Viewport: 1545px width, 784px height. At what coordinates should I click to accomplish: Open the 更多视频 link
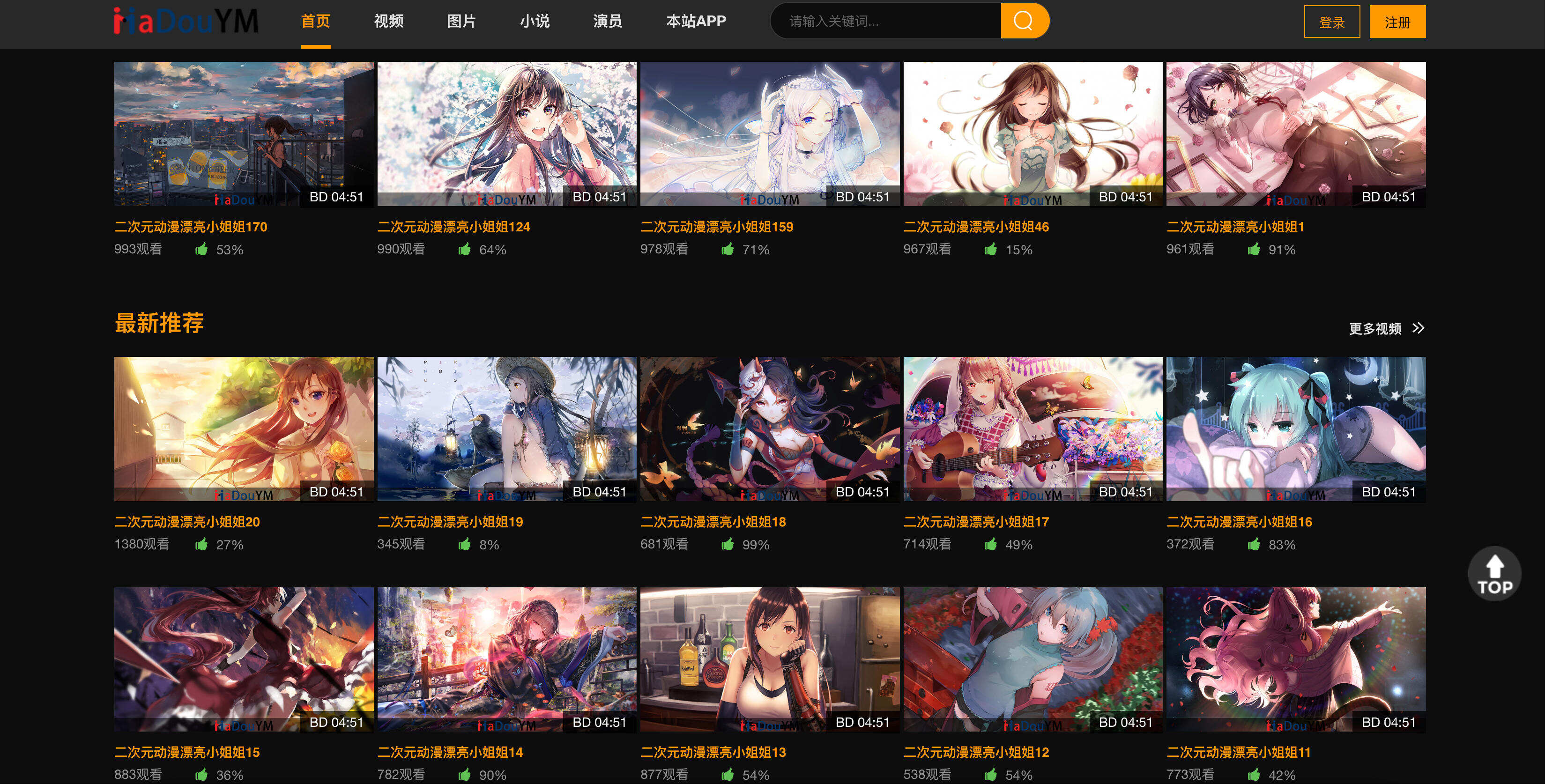[x=1385, y=328]
